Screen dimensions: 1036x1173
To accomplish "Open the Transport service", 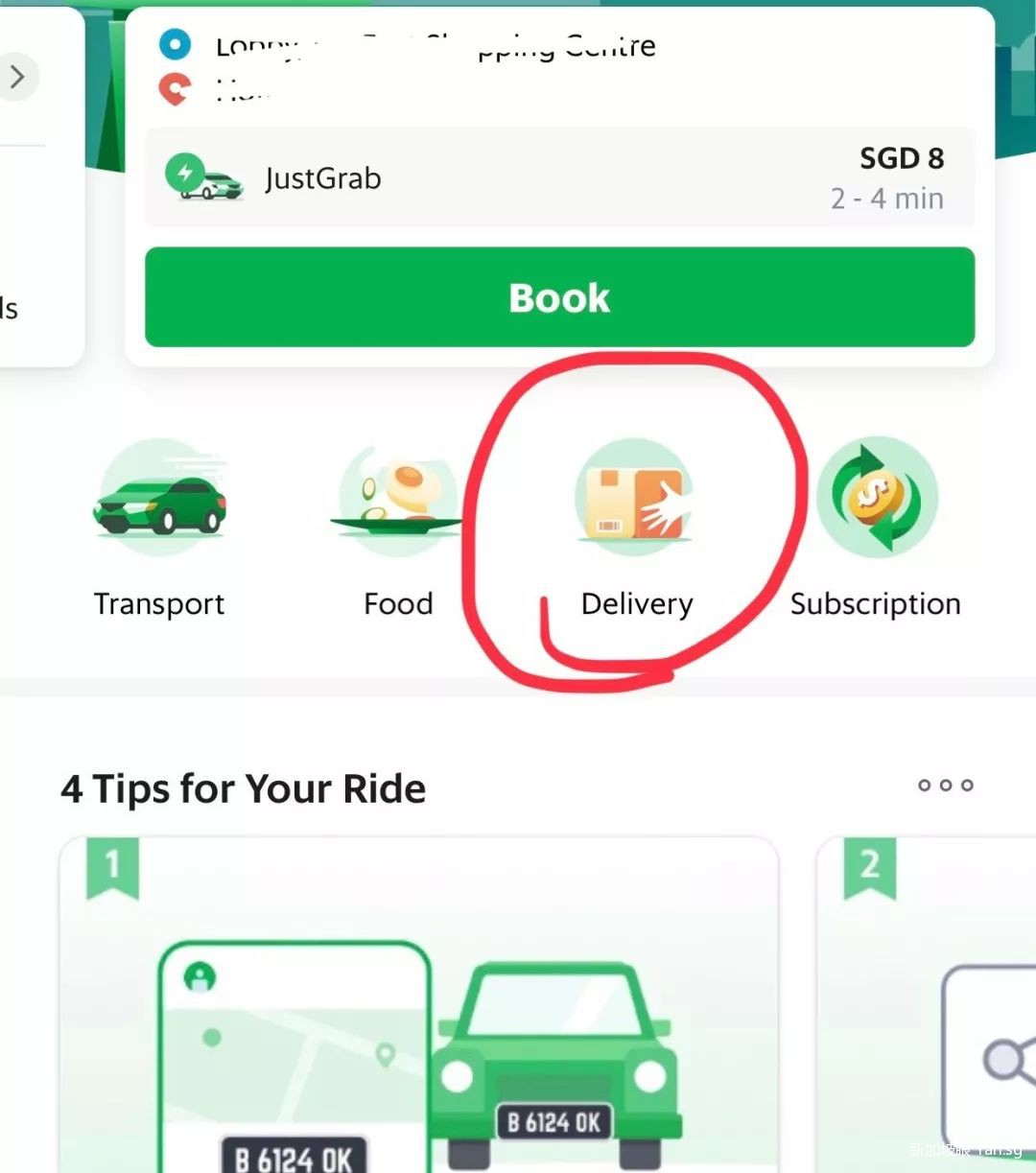I will pyautogui.click(x=159, y=528).
